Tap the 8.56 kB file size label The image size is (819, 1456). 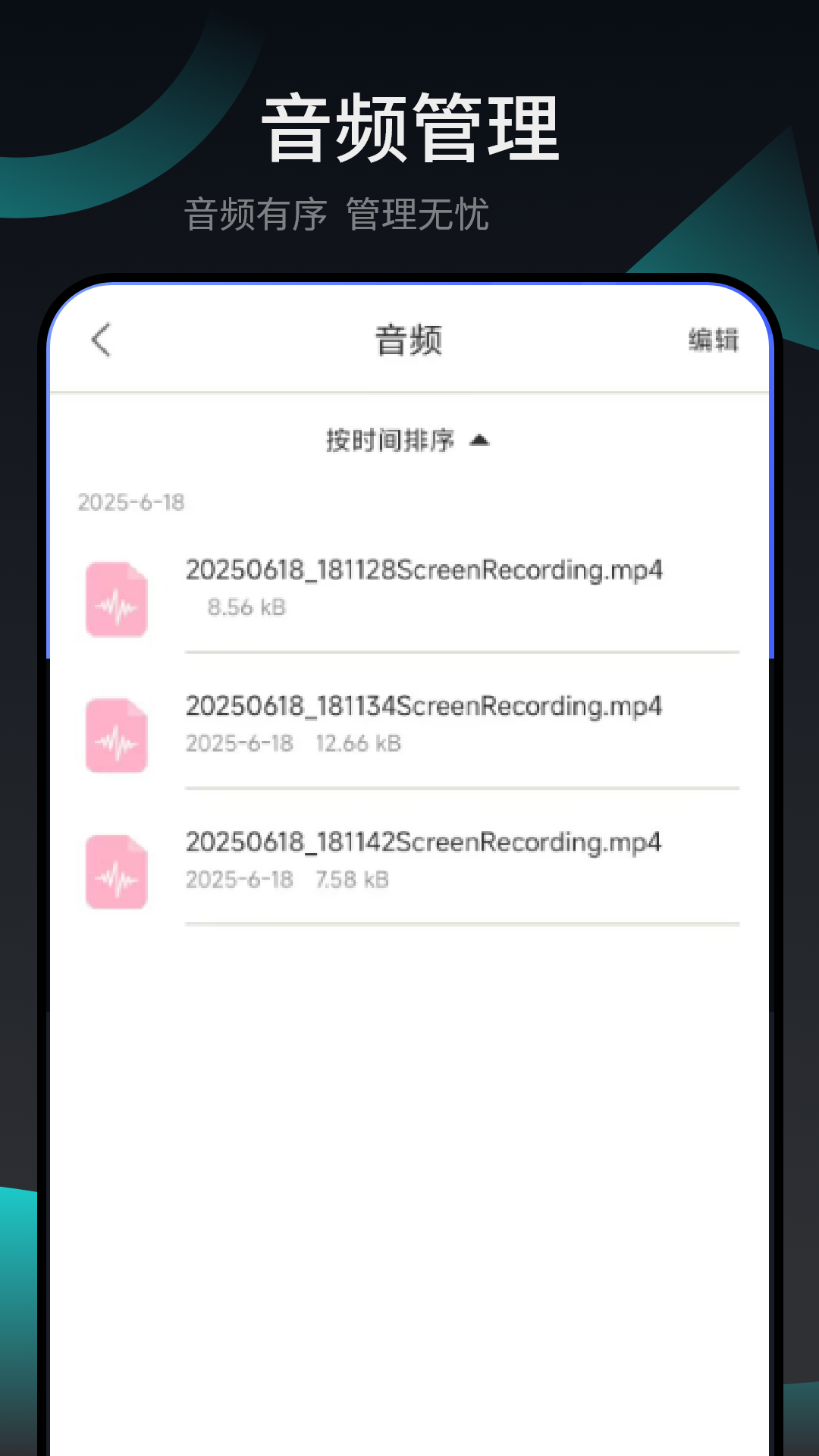pyautogui.click(x=246, y=608)
